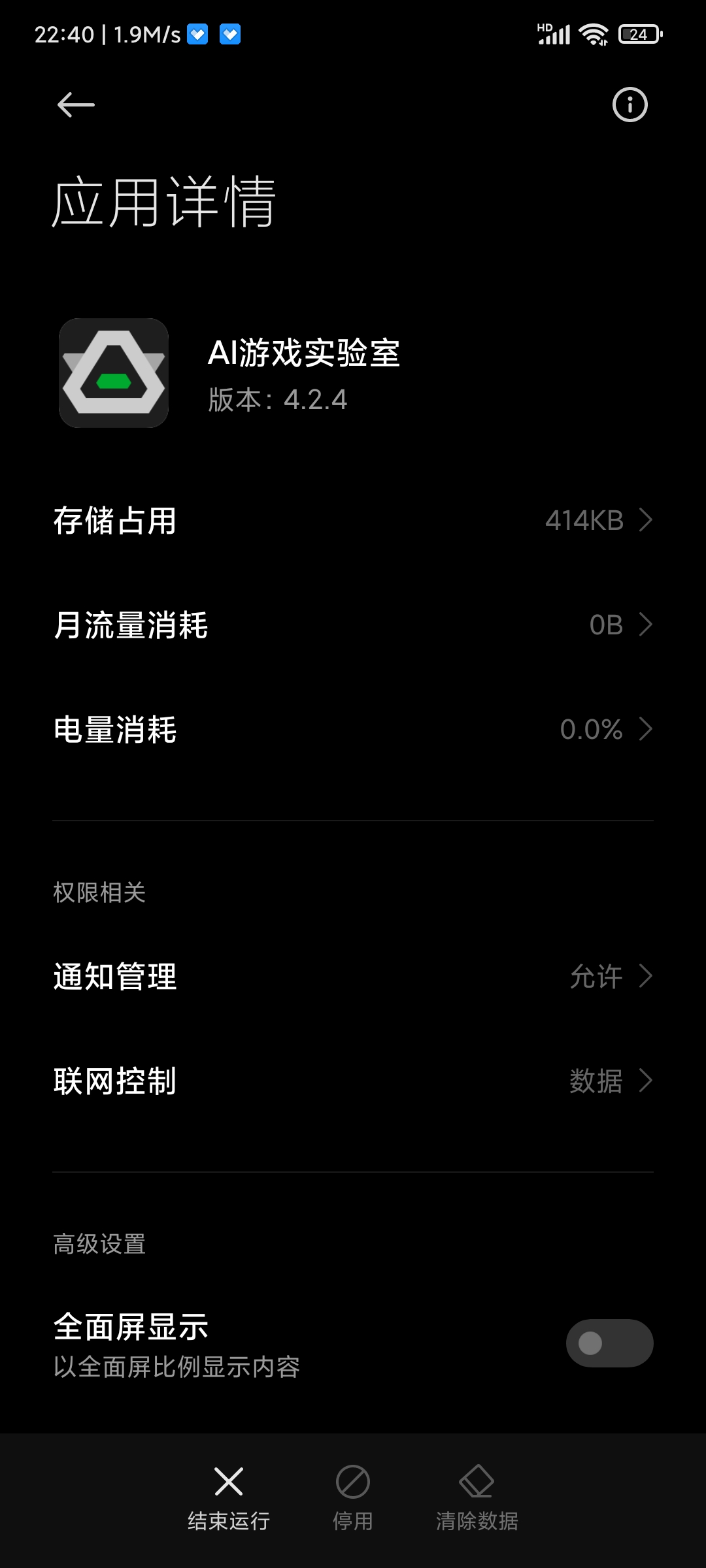
Task: Open 存储占用 storage details
Action: [353, 521]
